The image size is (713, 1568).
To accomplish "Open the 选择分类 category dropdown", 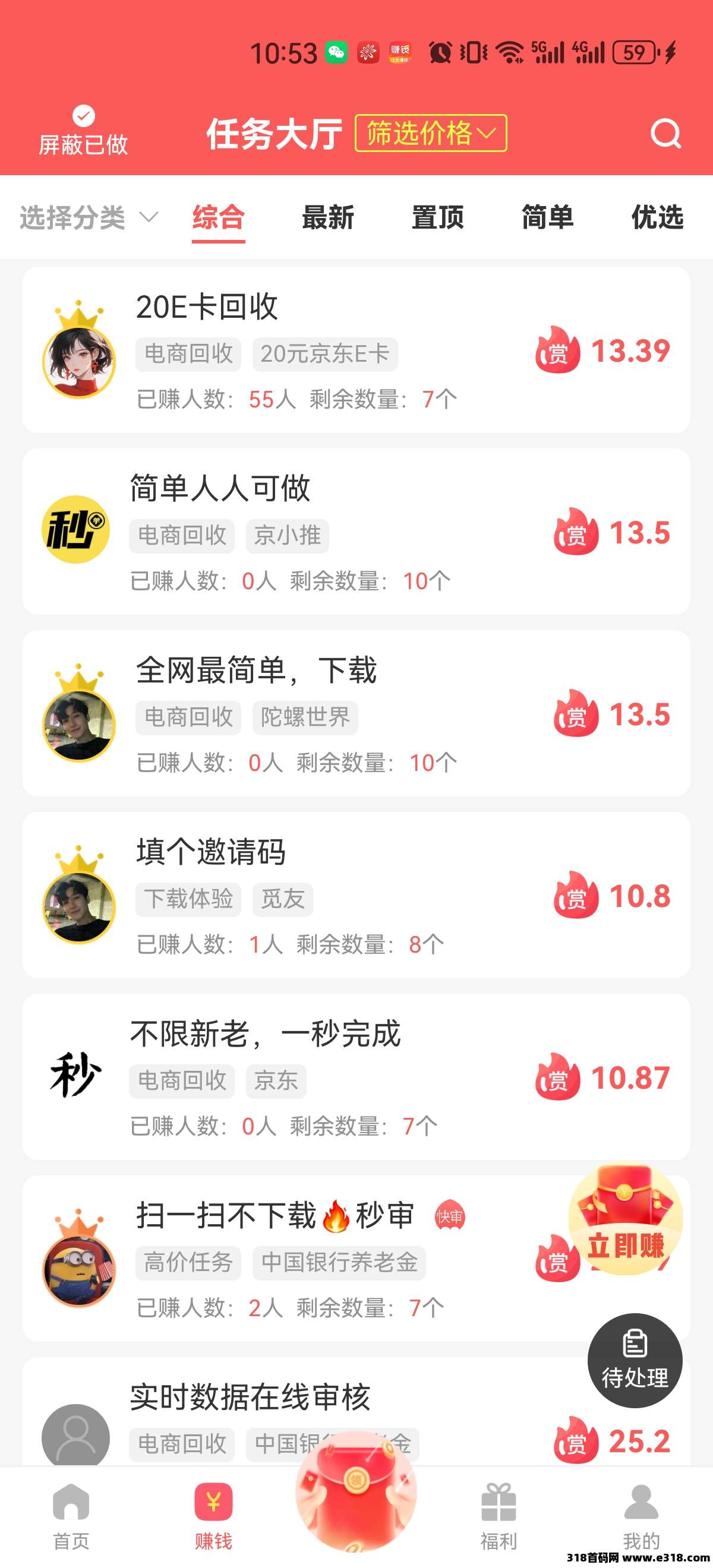I will [x=89, y=217].
